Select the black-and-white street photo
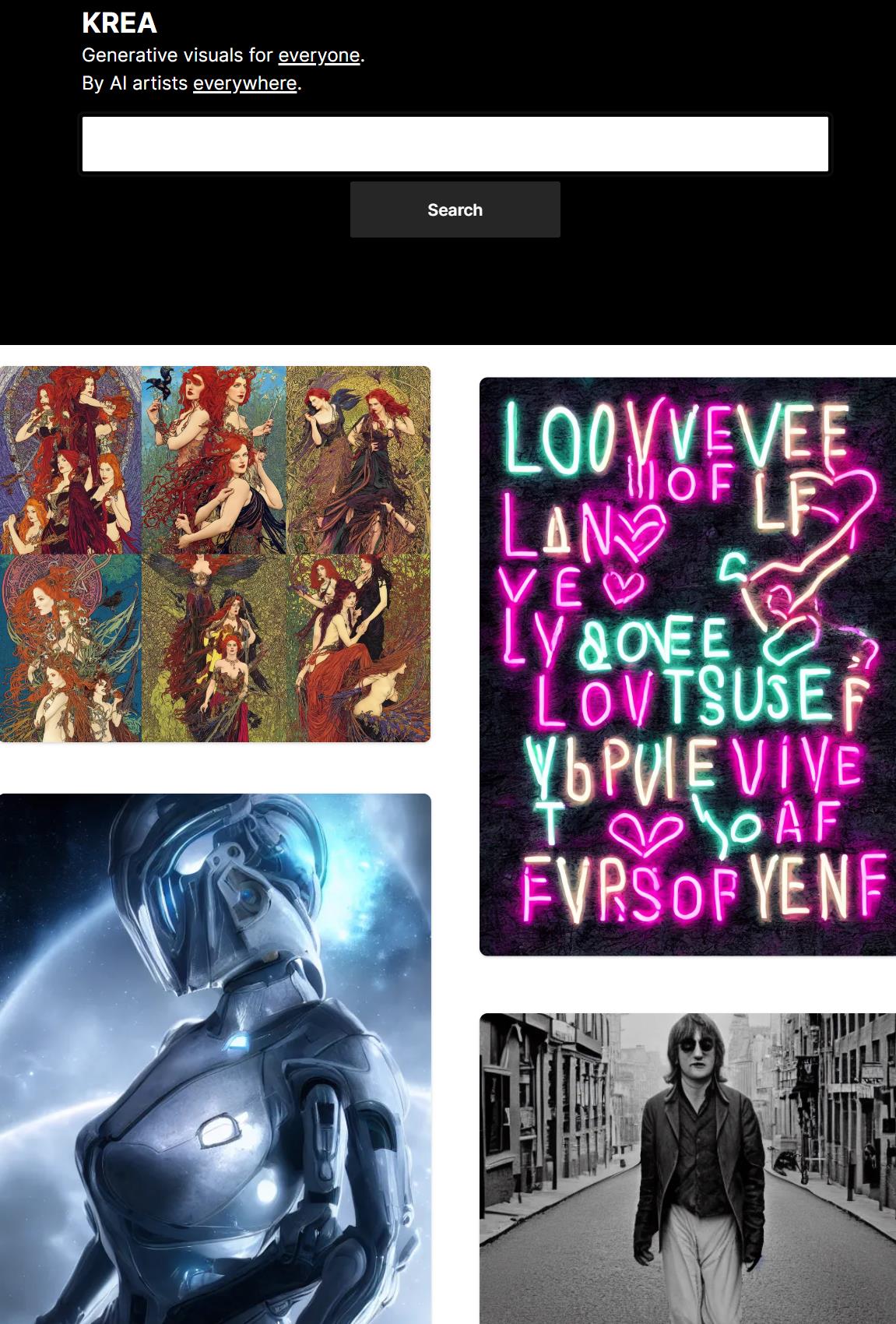896x1324 pixels. (x=687, y=1167)
